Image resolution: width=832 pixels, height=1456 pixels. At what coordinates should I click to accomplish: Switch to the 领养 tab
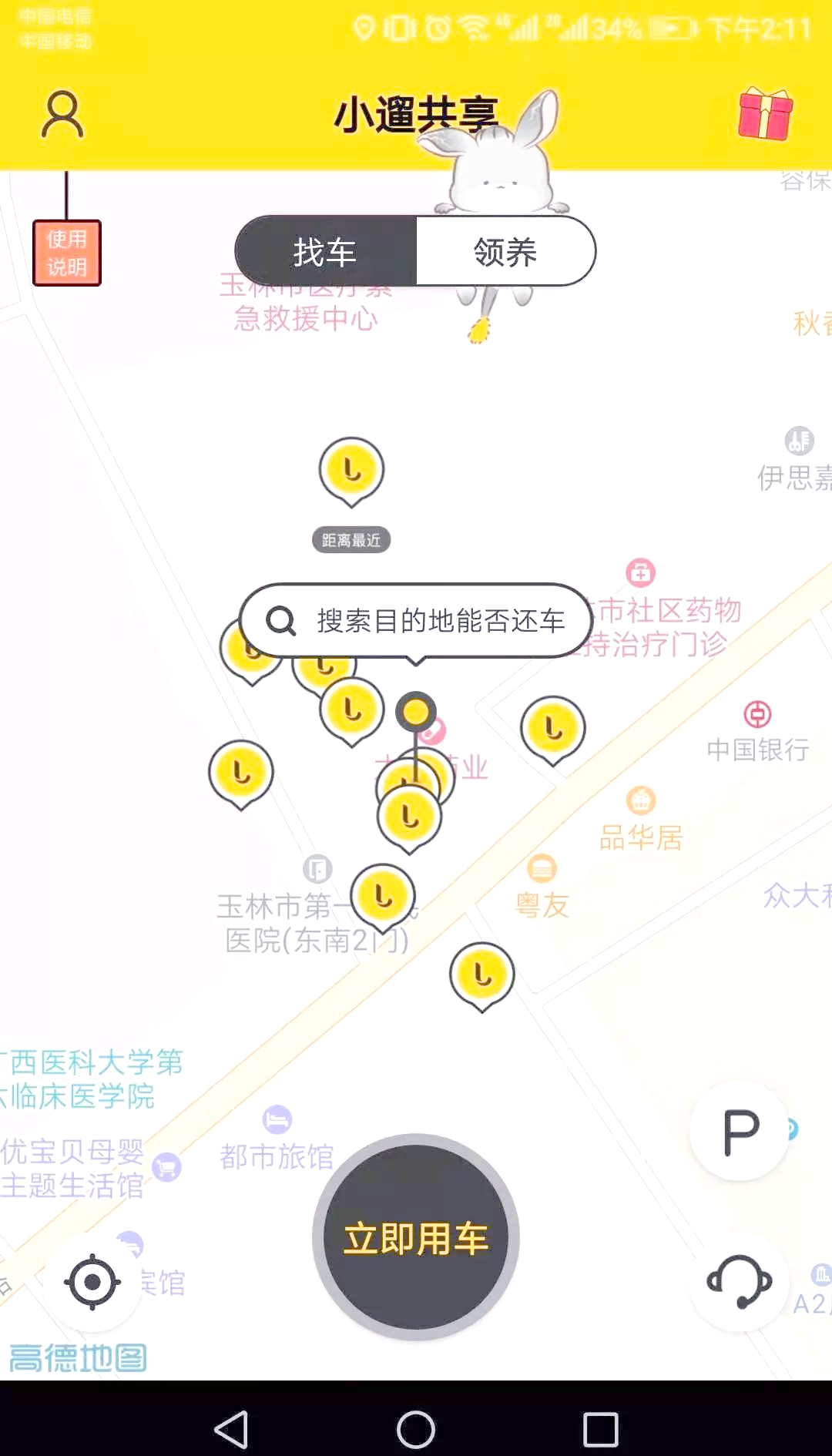(505, 251)
